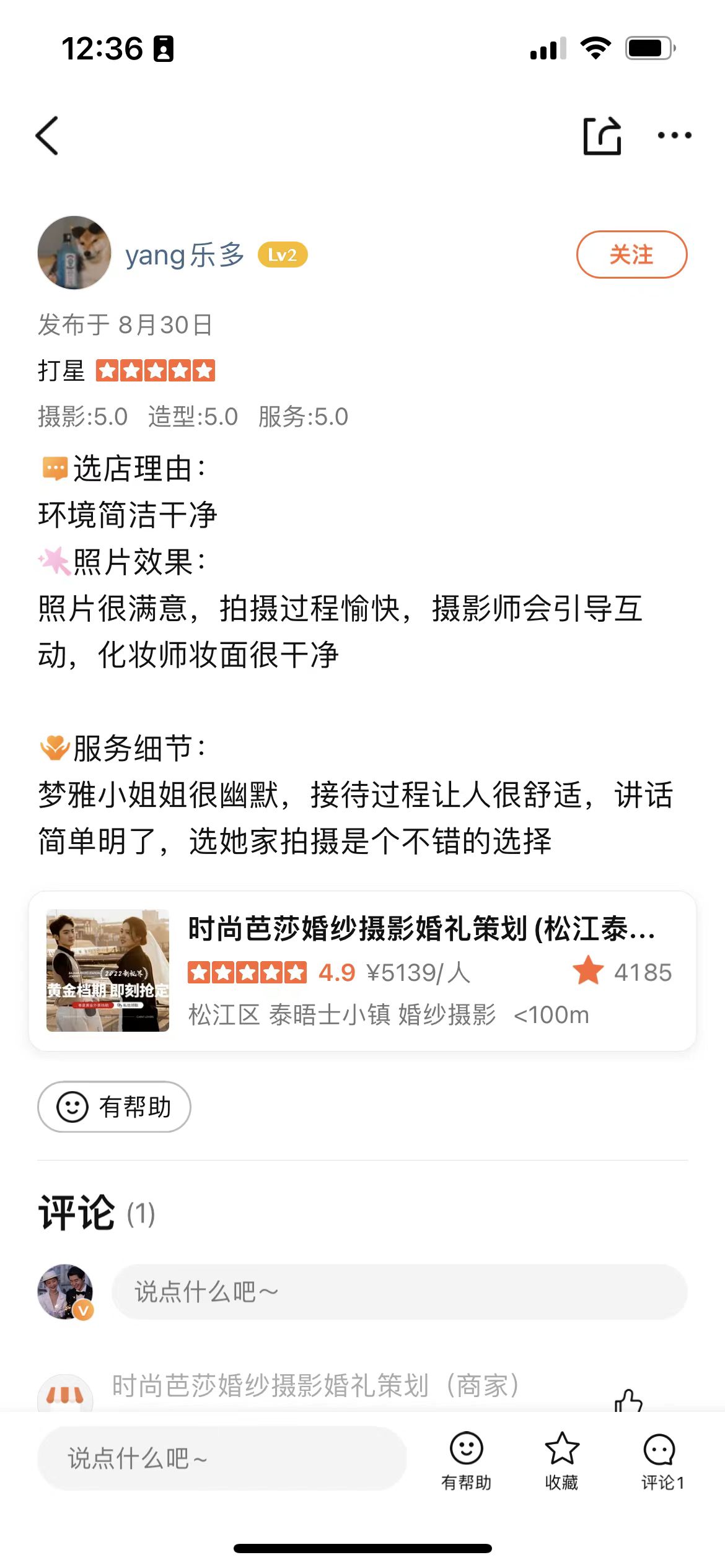Viewport: 725px width, 1568px height.
Task: Like the merchant's comment reply
Action: 628,1400
